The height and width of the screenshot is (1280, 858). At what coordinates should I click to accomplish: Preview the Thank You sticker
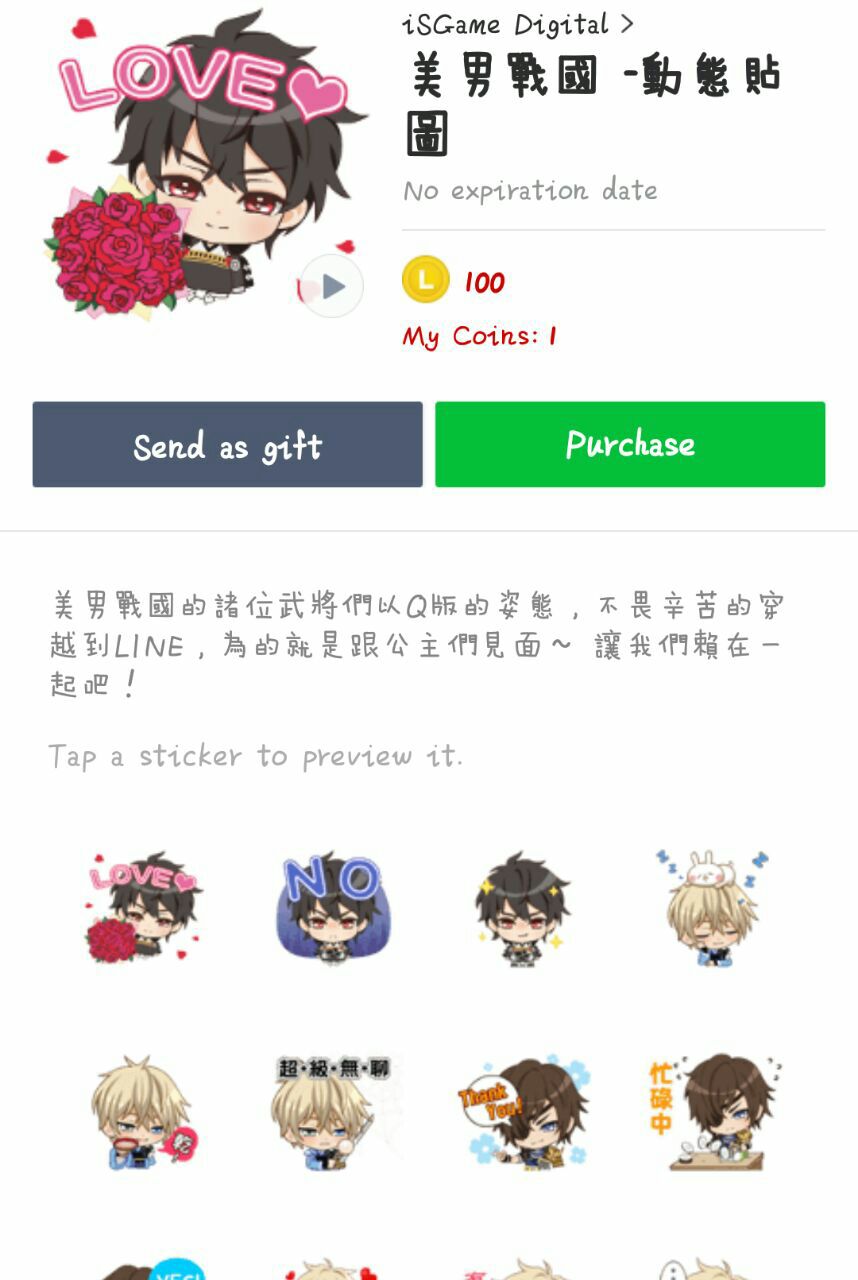(521, 1112)
